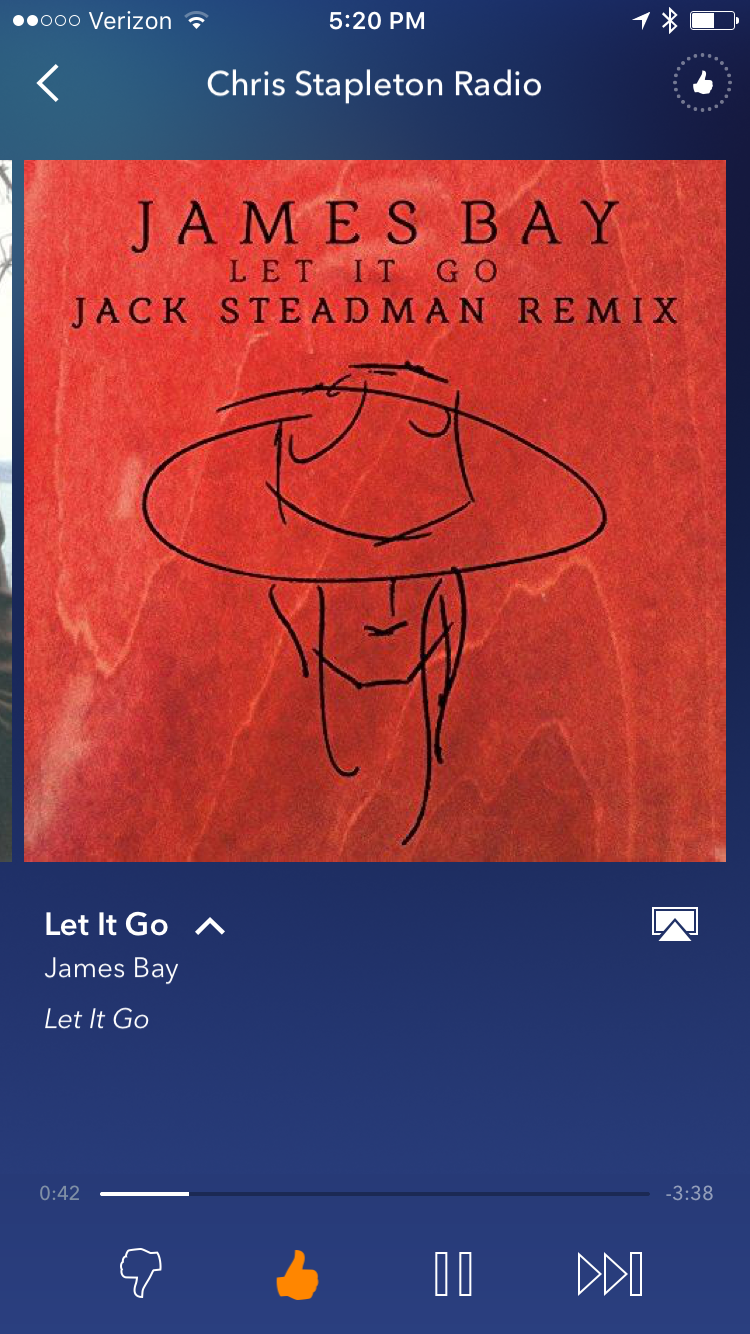
Task: Skip to the next track
Action: pos(609,1274)
